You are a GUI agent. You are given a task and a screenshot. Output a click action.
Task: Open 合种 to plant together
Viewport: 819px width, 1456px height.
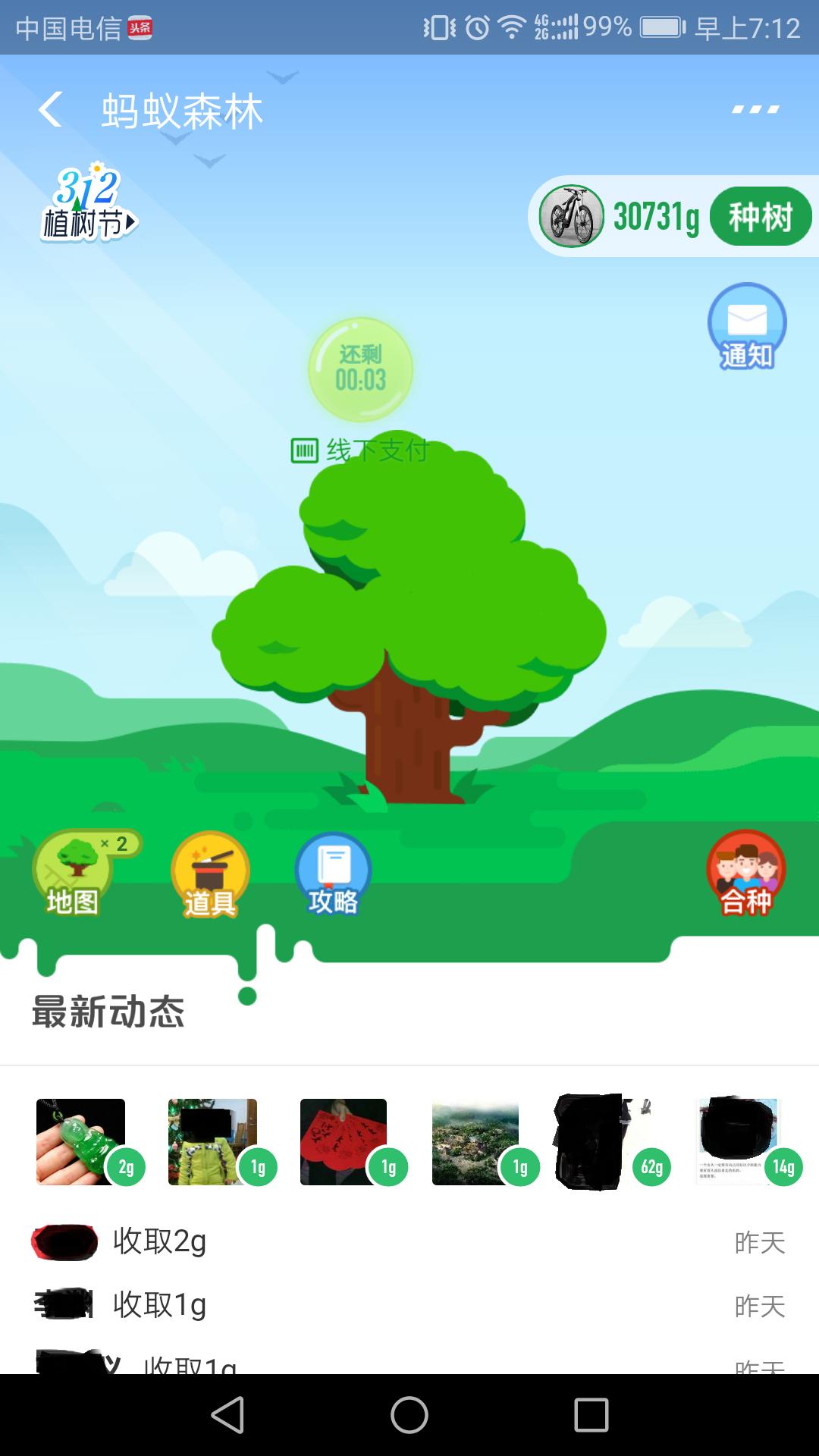pyautogui.click(x=745, y=876)
